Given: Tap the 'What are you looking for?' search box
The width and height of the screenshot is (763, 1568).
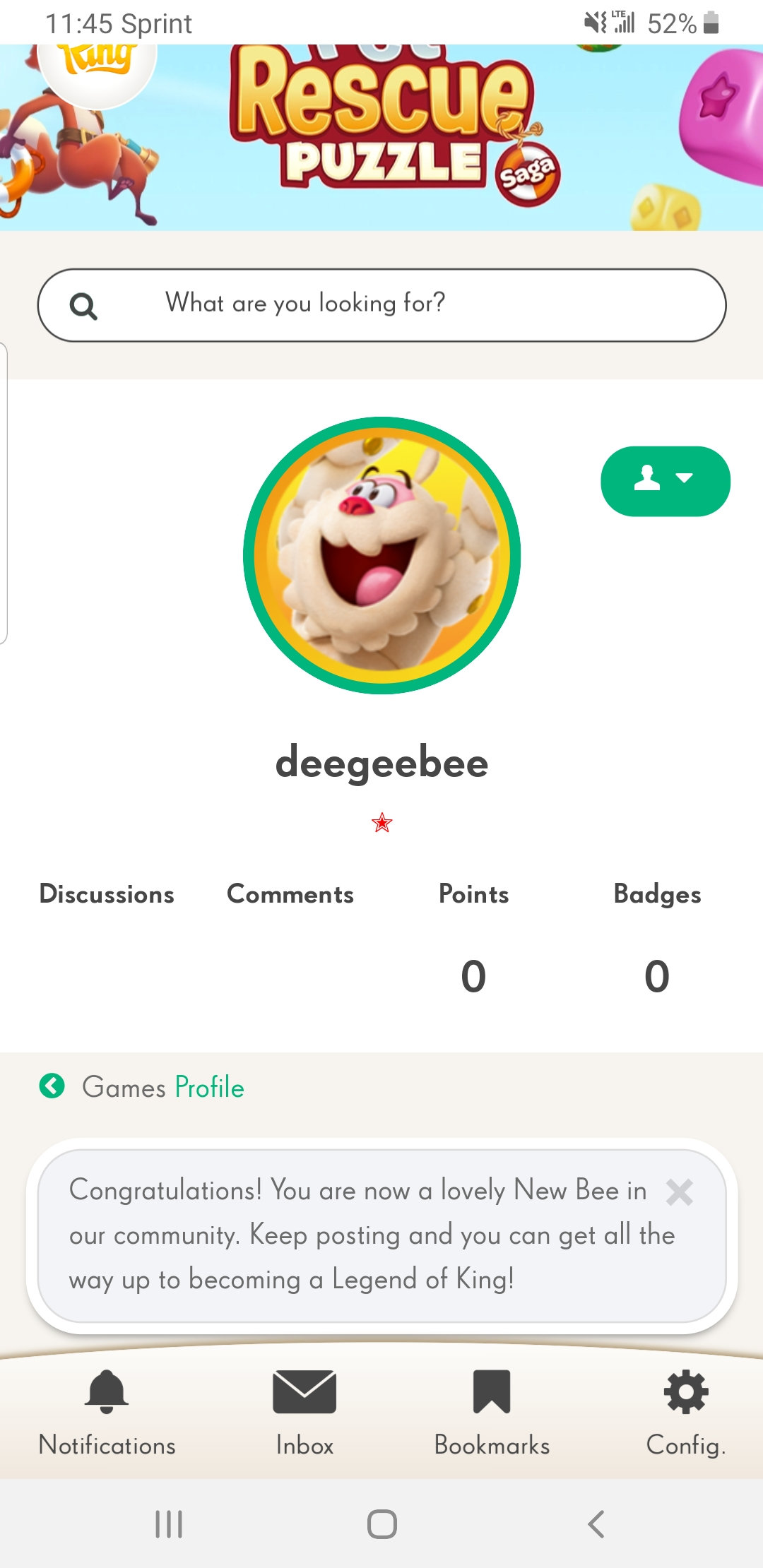Looking at the screenshot, I should (x=381, y=305).
